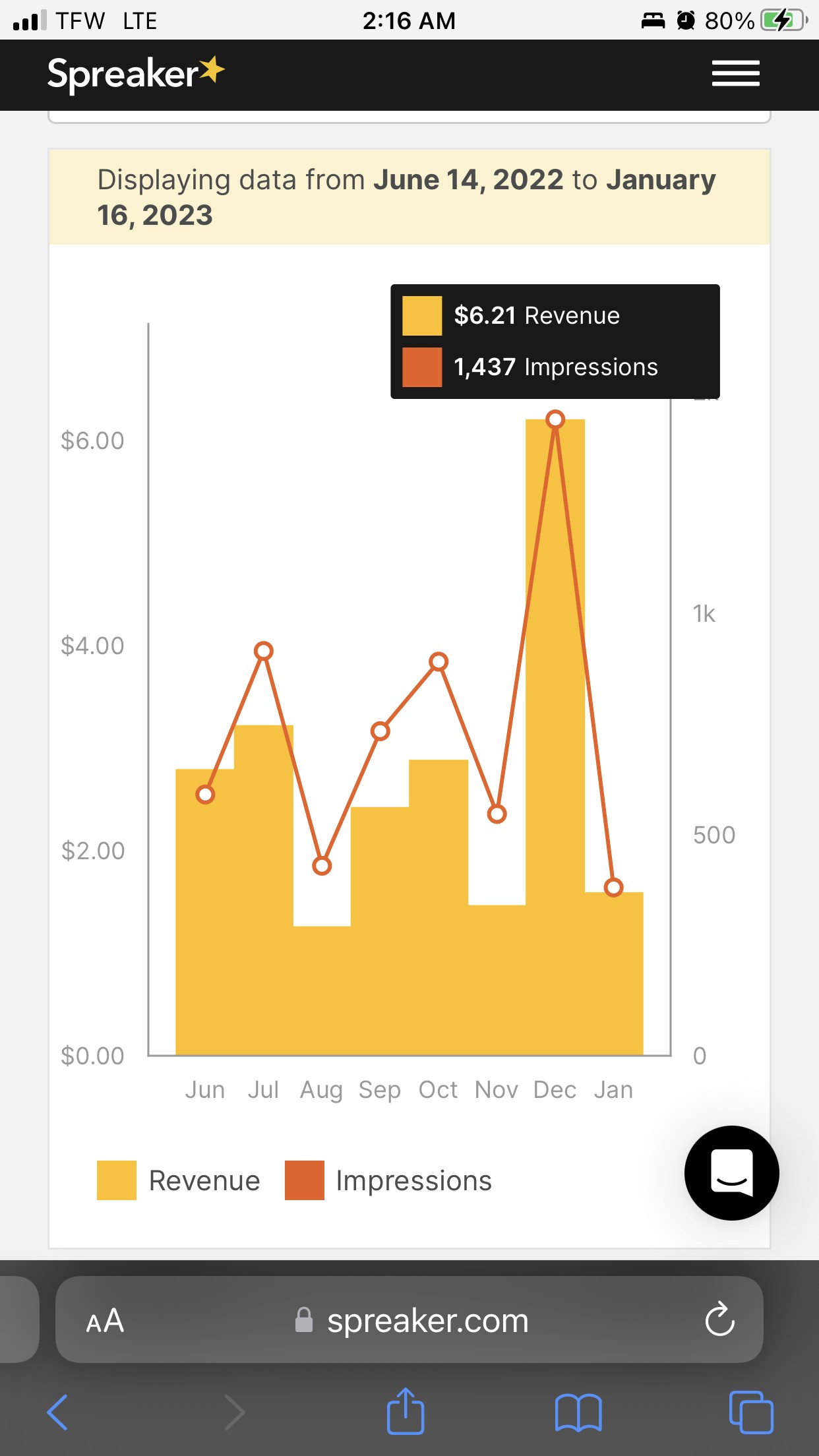
Task: Toggle the Revenue series in chart legend
Action: (179, 1180)
